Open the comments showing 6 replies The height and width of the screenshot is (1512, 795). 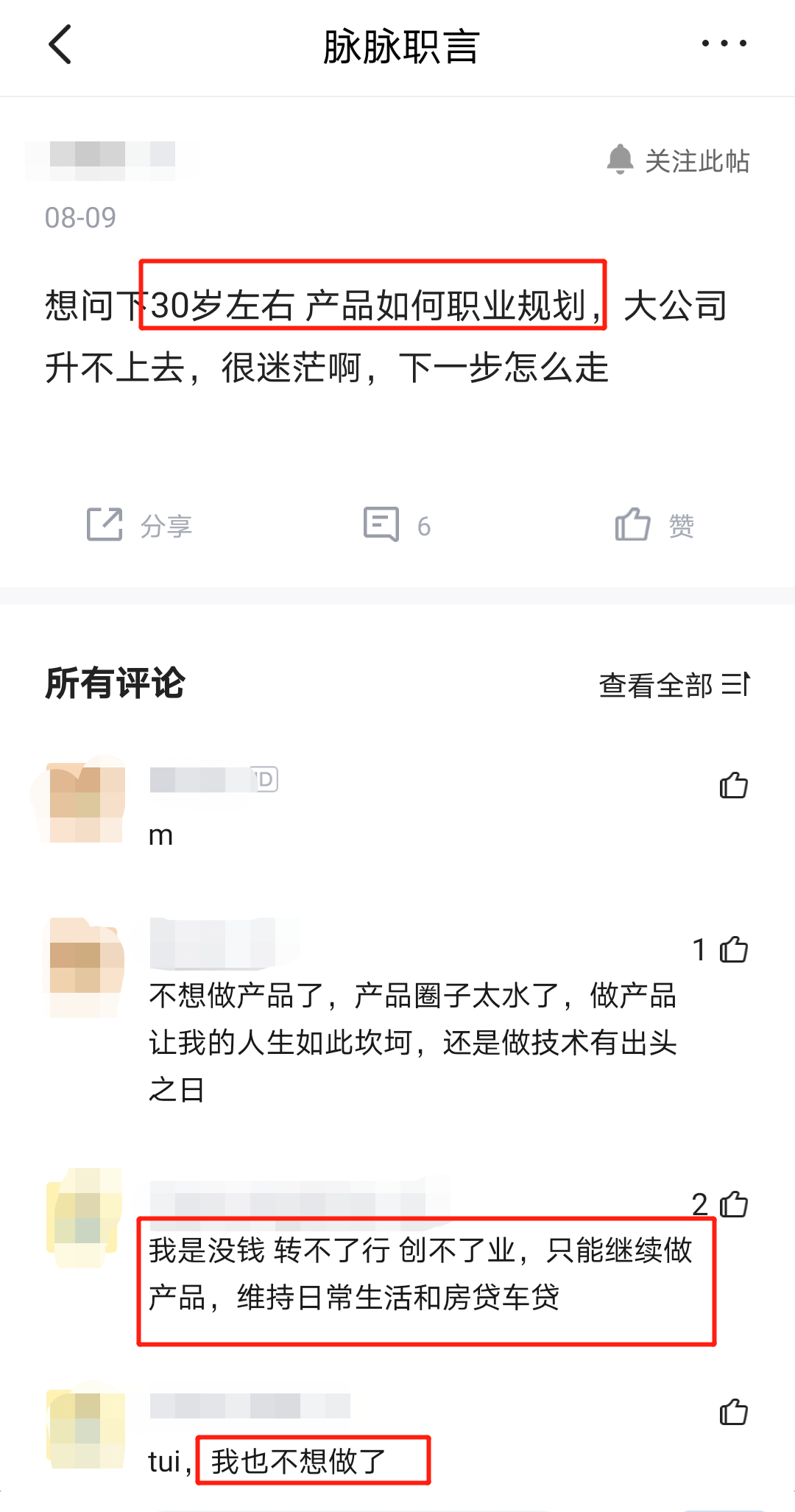397,525
